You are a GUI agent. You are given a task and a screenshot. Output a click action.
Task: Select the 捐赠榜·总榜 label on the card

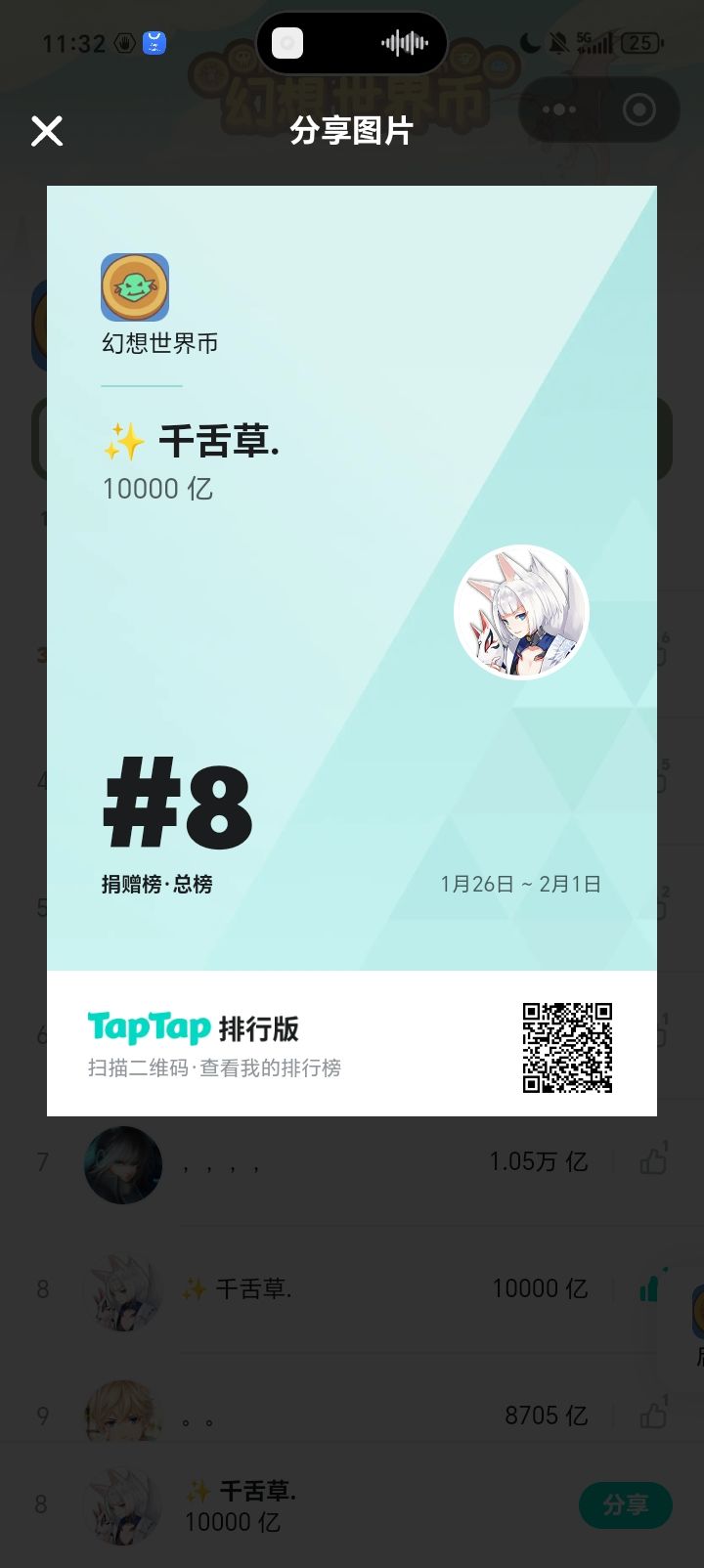pos(159,885)
